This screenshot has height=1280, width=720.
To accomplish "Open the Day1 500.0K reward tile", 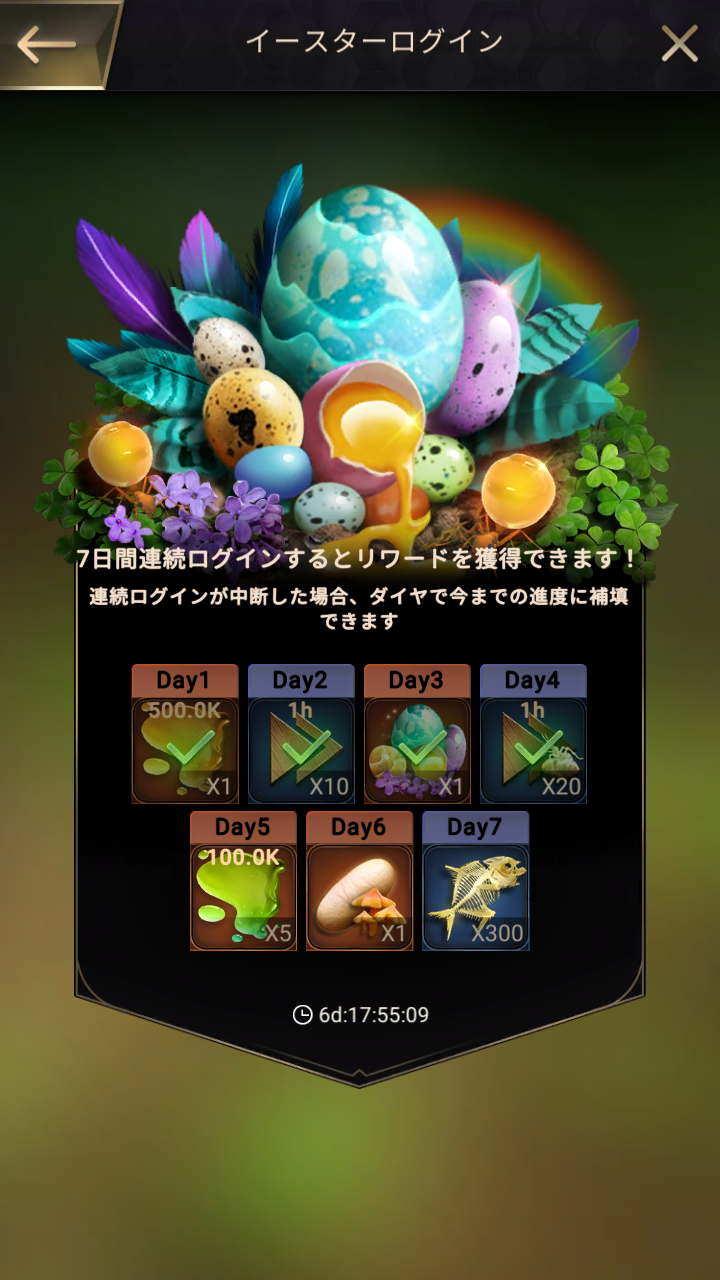I will (x=185, y=734).
